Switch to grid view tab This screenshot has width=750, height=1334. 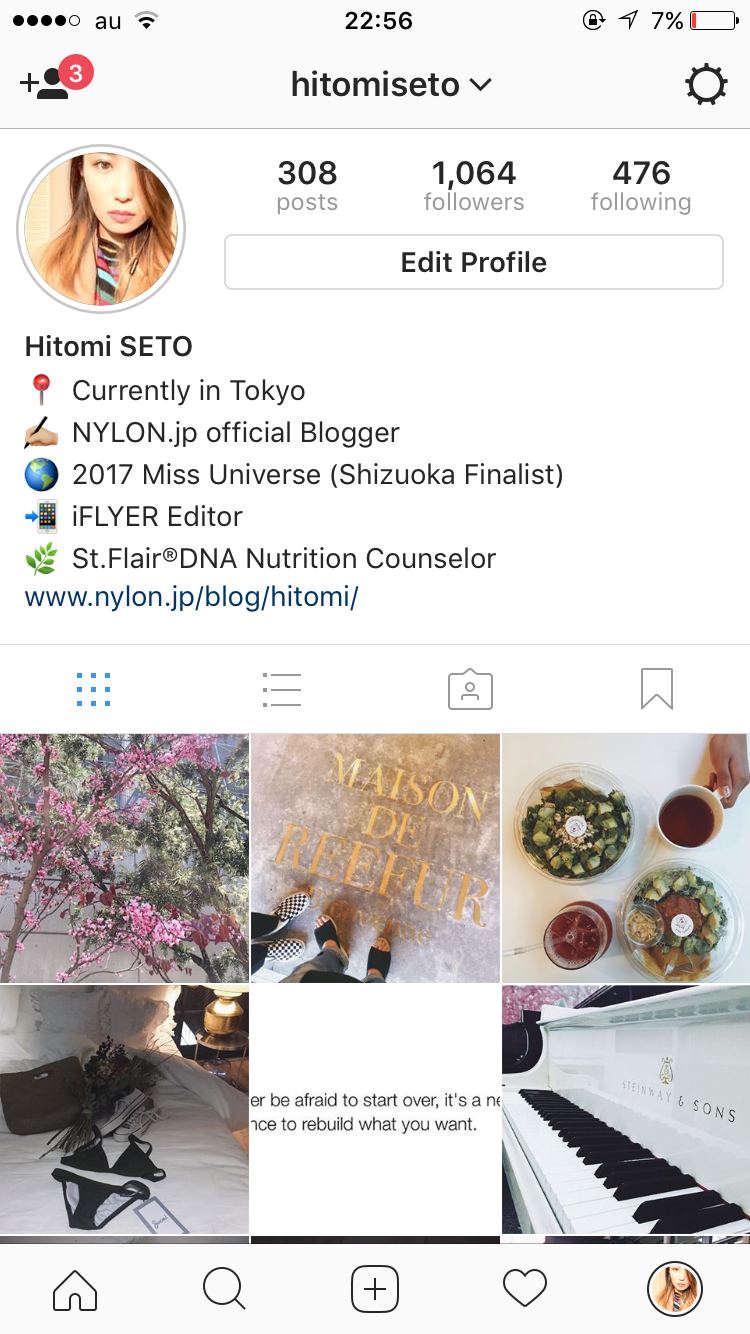coord(93,689)
